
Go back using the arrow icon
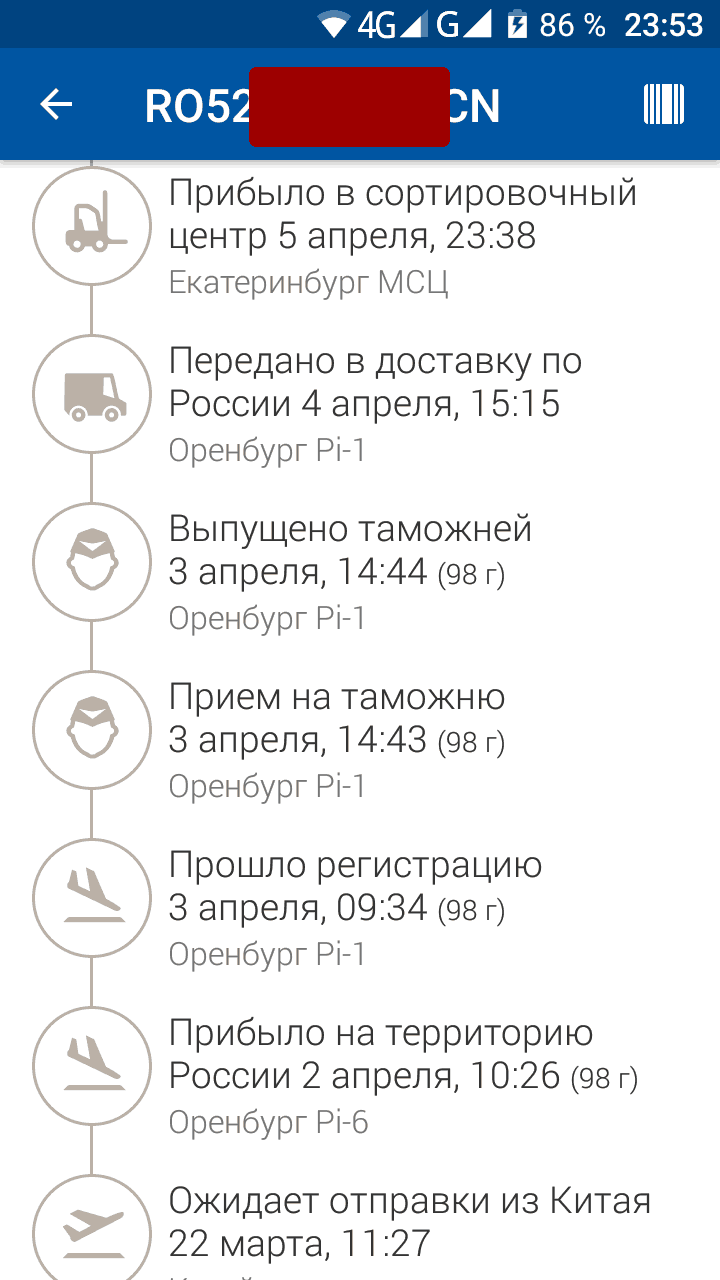click(x=56, y=104)
